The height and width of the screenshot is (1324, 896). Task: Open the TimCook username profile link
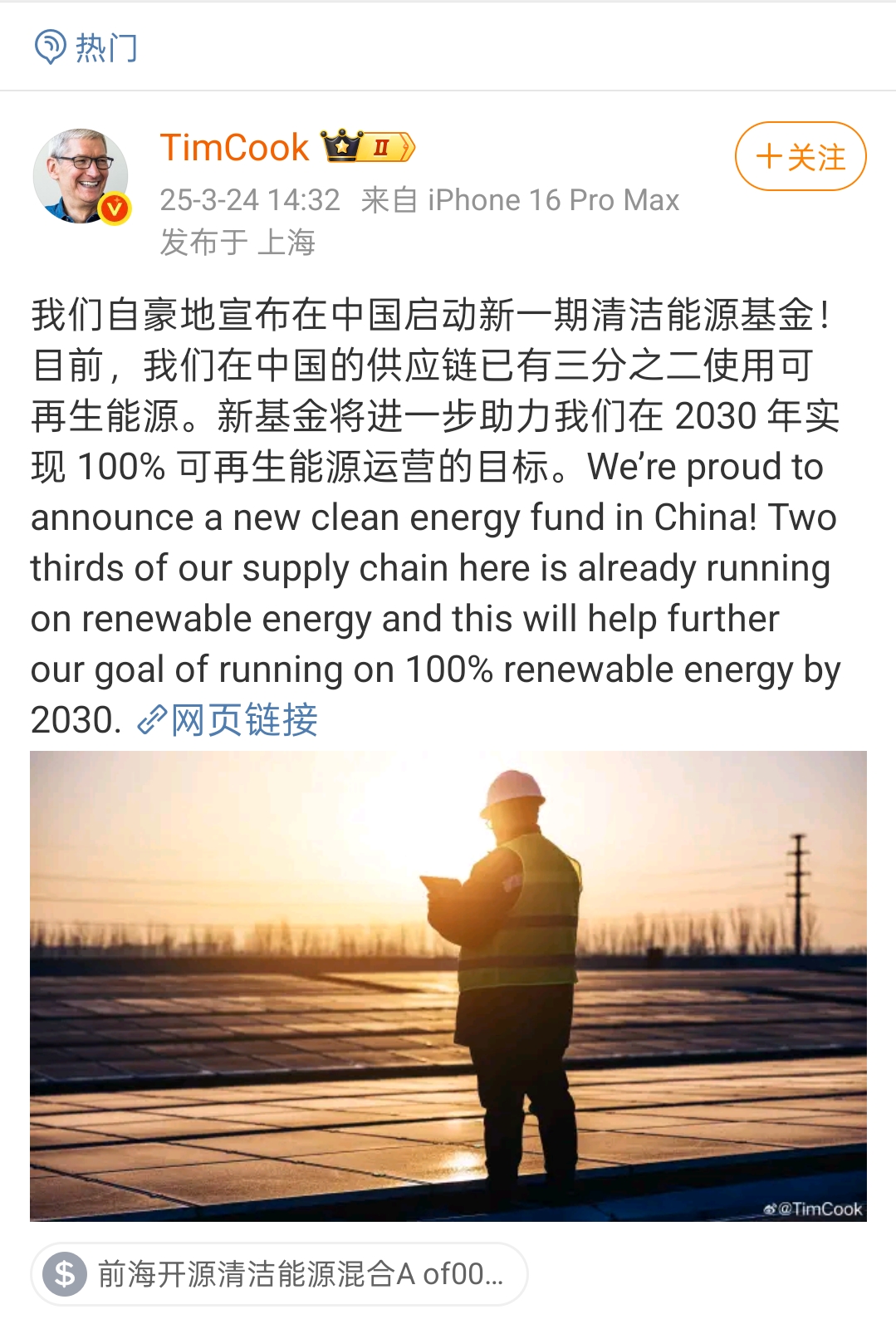click(x=234, y=148)
